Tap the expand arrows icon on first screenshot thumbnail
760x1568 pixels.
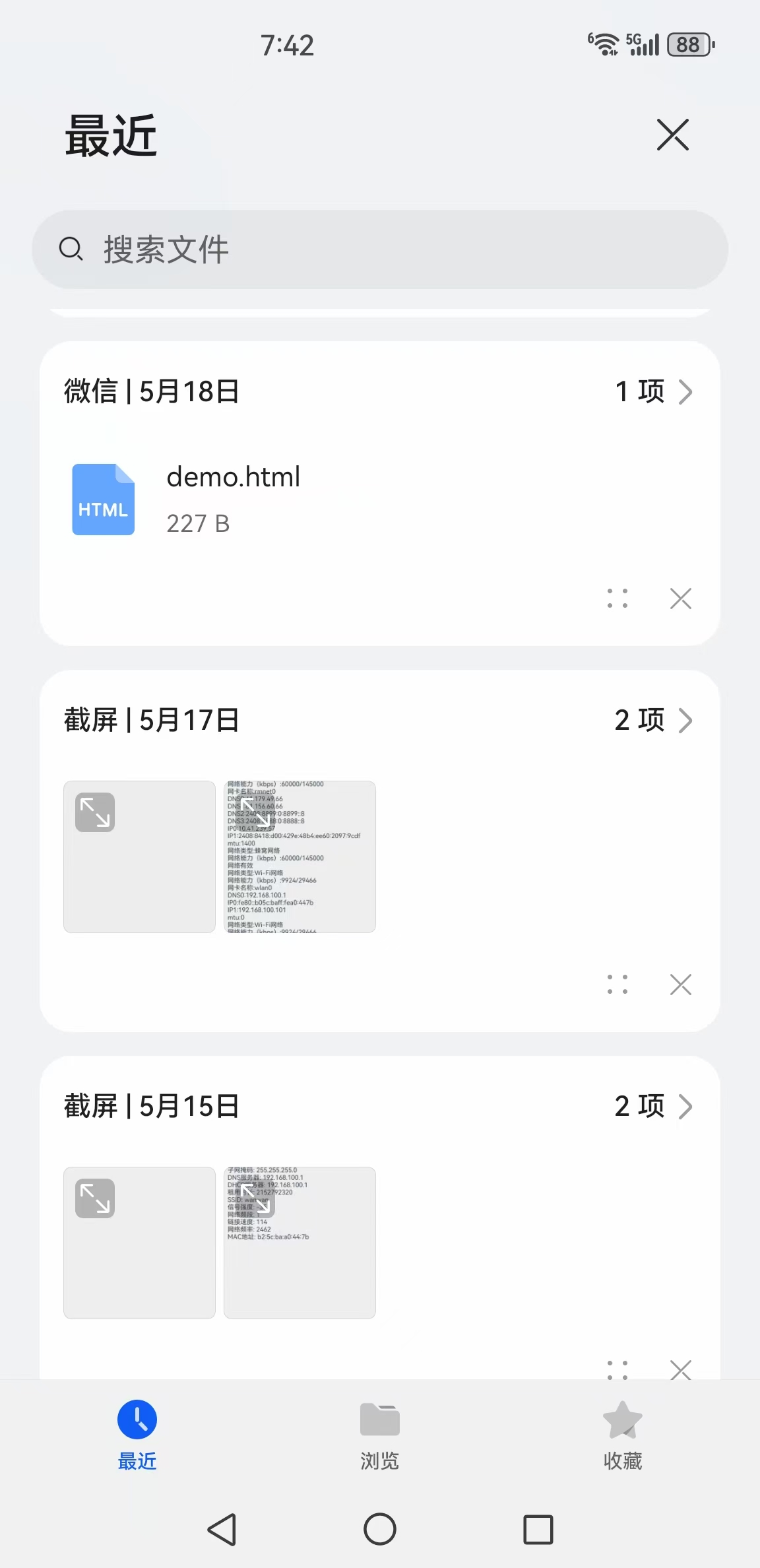click(94, 812)
